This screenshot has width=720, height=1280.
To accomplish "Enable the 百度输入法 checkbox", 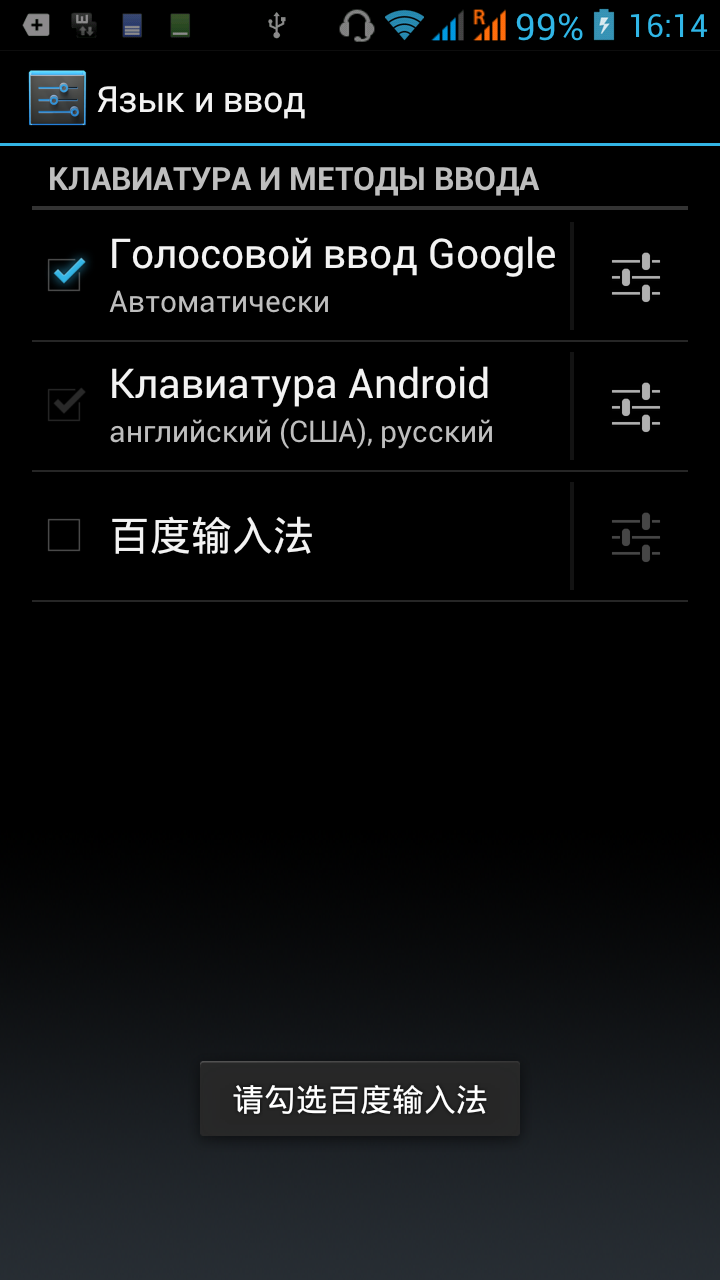I will (65, 536).
